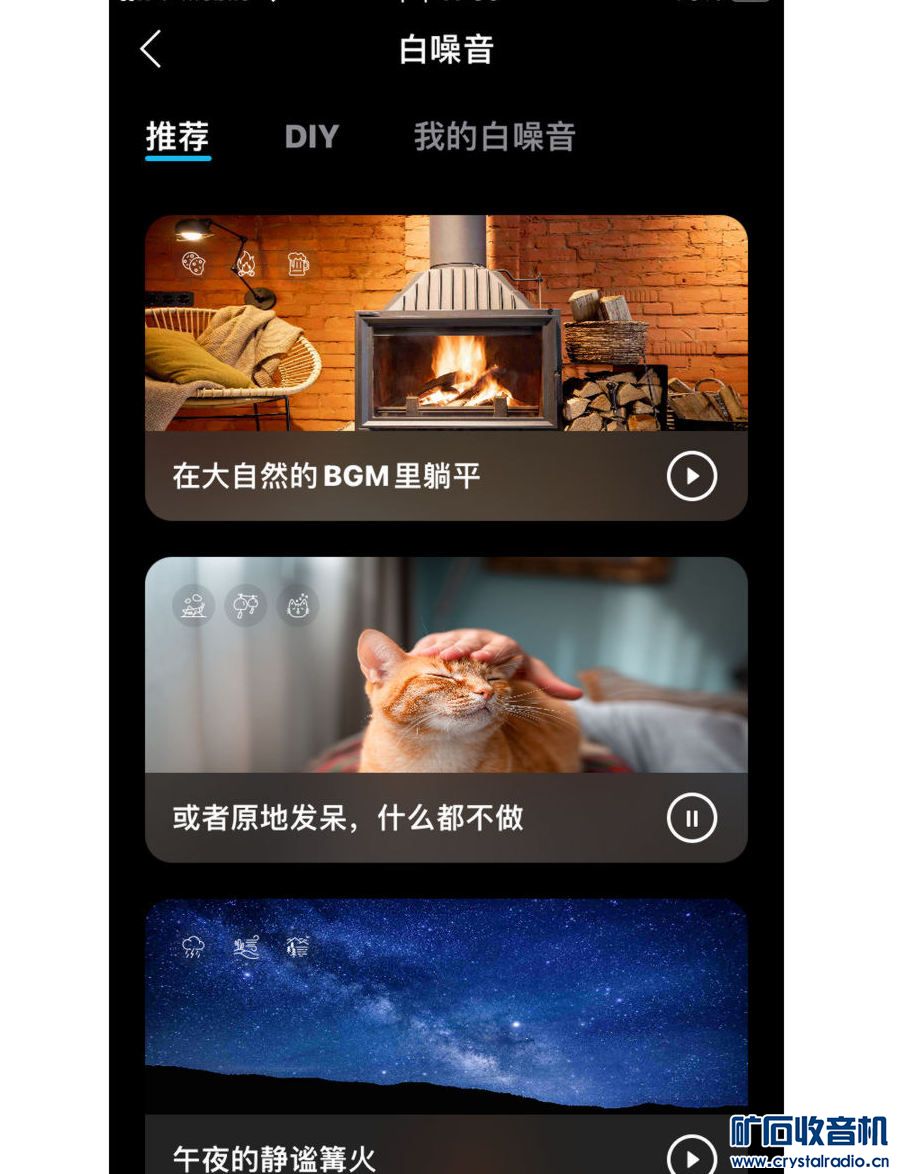Open the 我的白噪音 tab
The image size is (897, 1174).
(x=494, y=137)
